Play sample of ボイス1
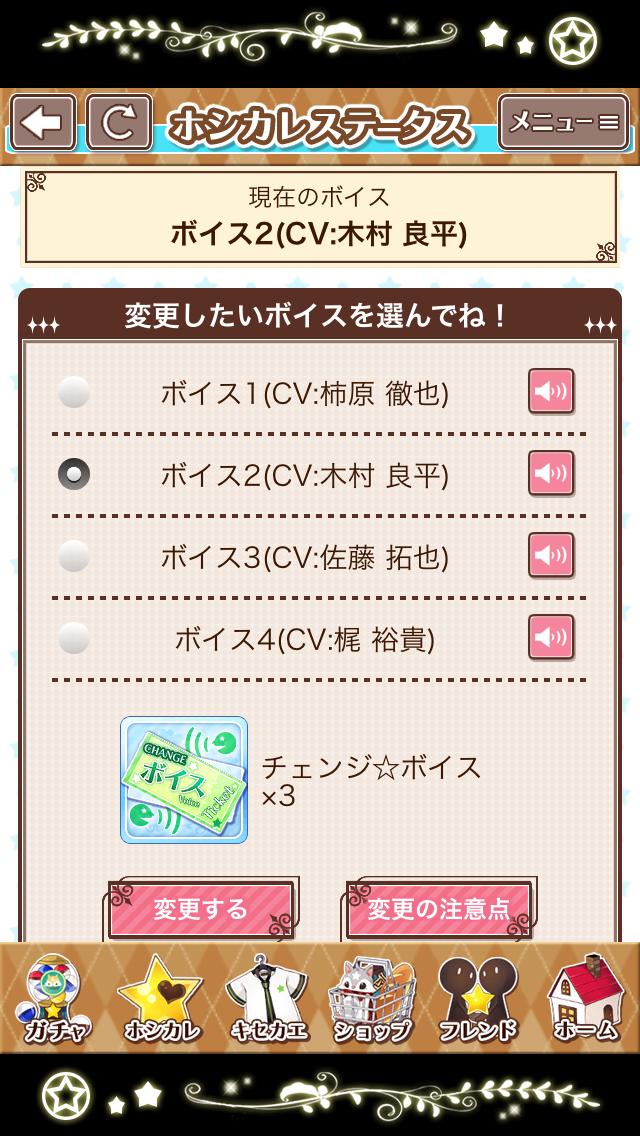Viewport: 640px width, 1136px height. tap(551, 392)
